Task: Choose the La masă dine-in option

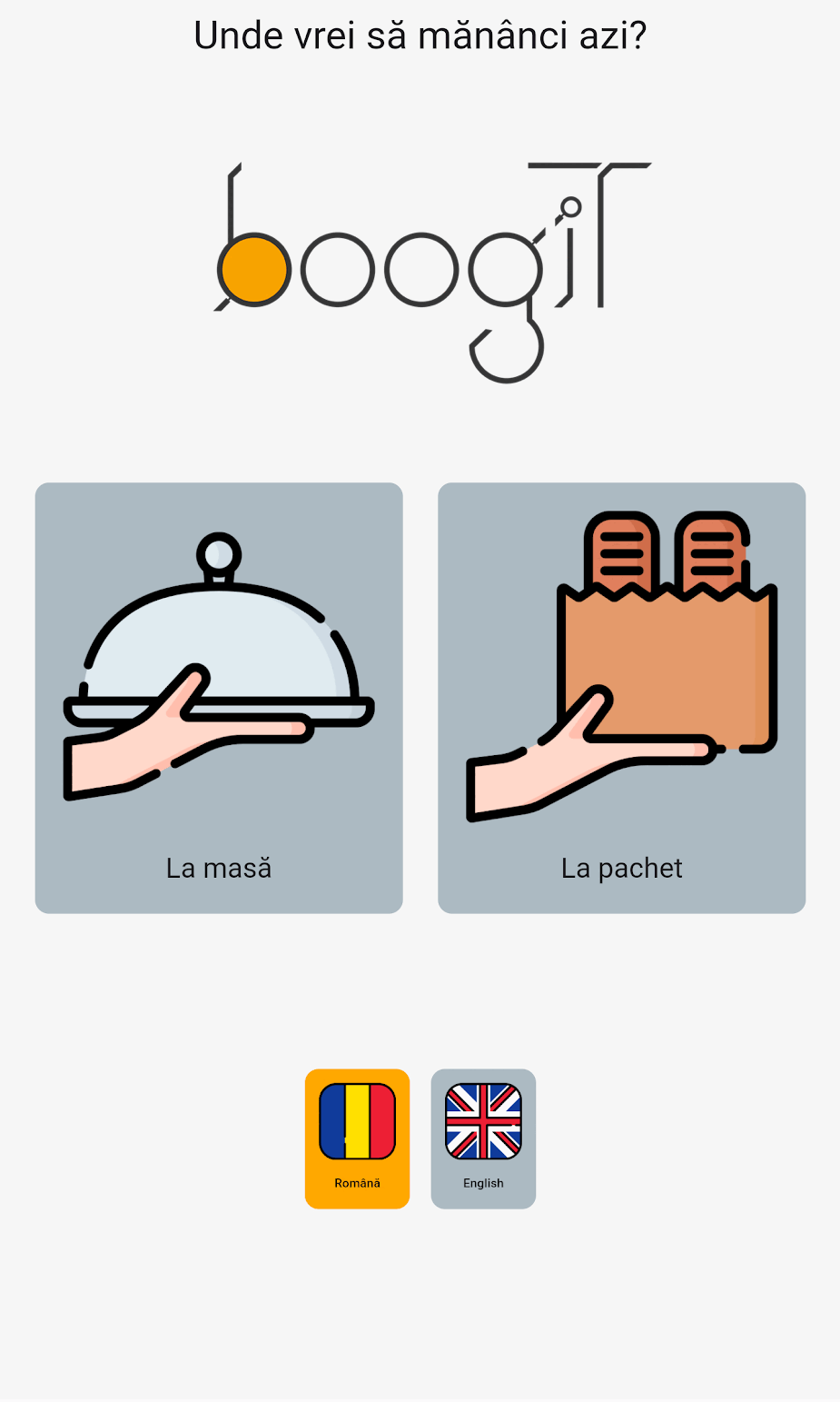Action: click(x=219, y=697)
